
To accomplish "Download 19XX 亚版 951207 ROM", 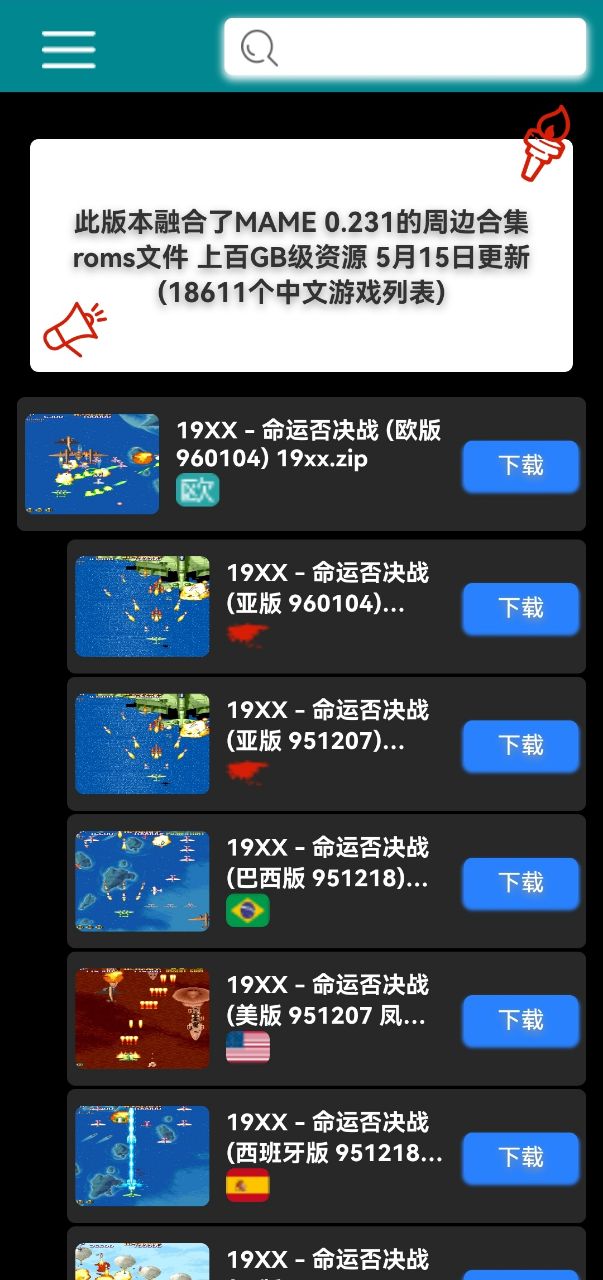I will (520, 745).
